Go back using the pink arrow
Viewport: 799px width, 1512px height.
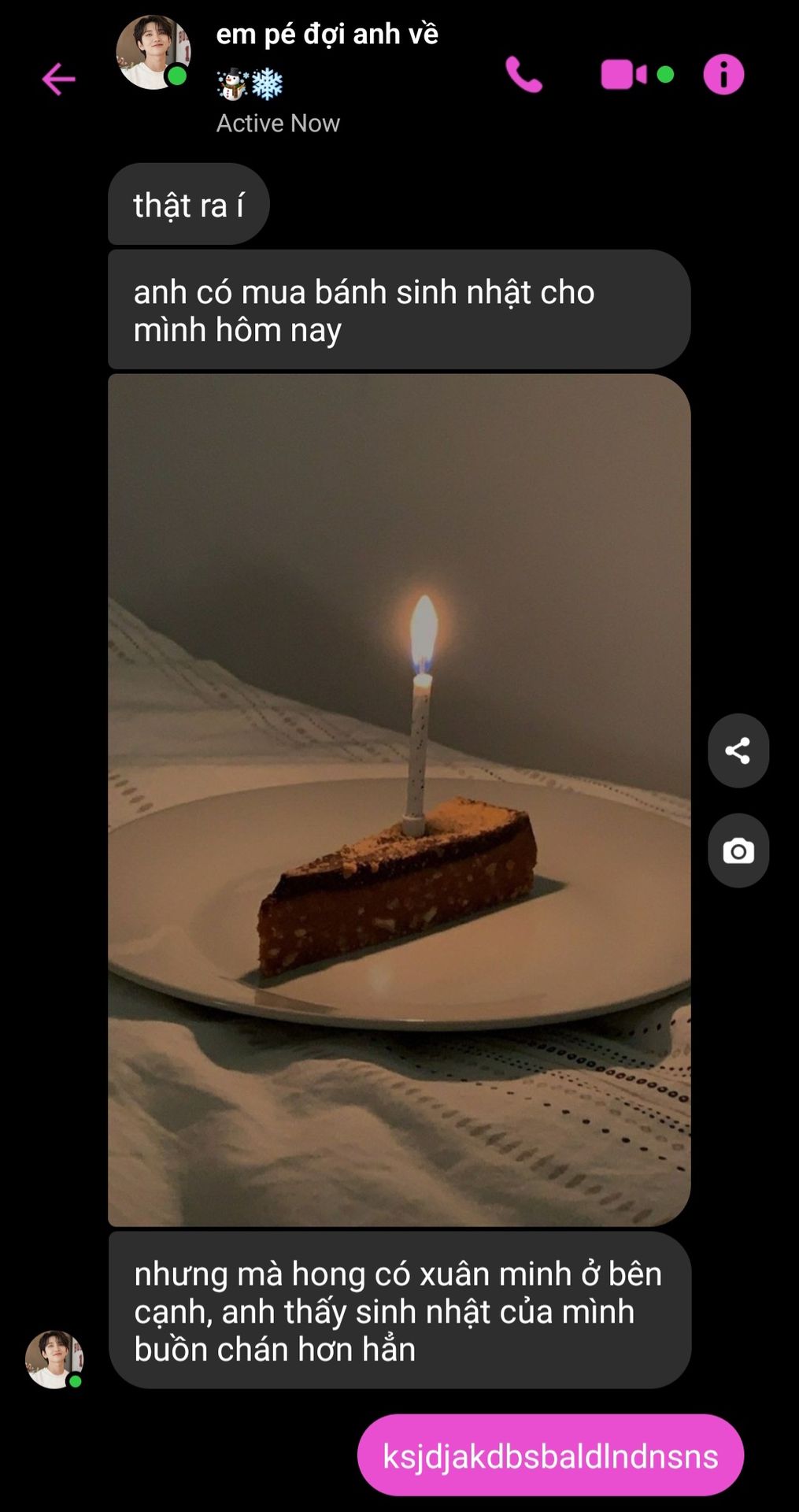[58, 79]
